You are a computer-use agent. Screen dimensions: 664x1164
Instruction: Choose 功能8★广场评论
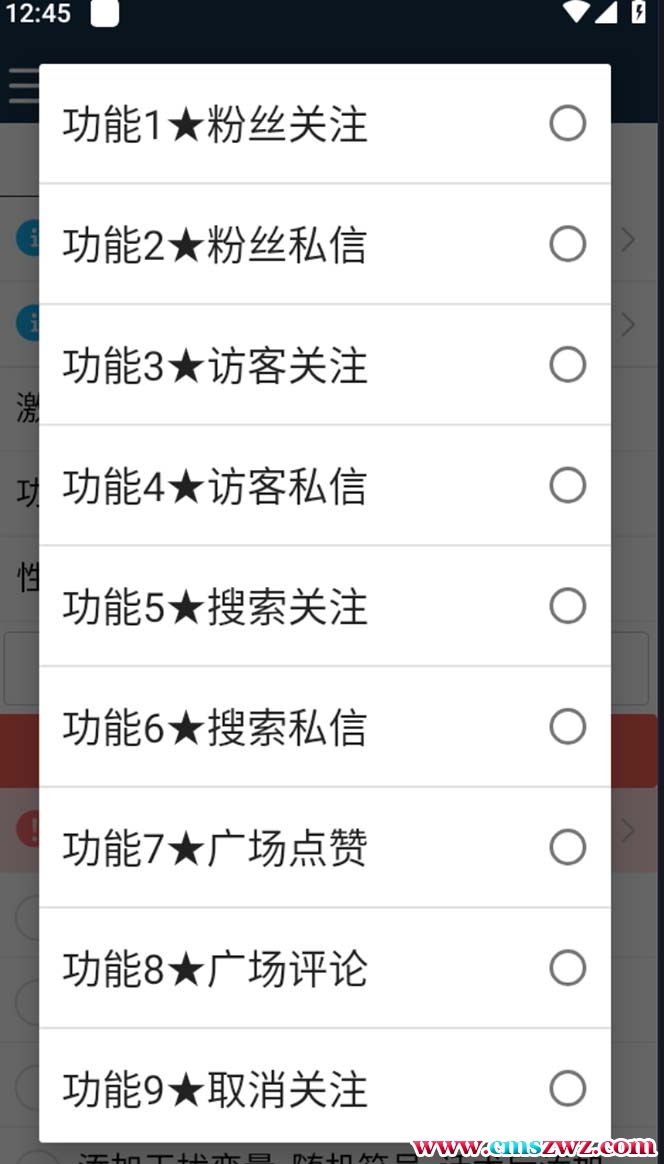pyautogui.click(x=325, y=969)
